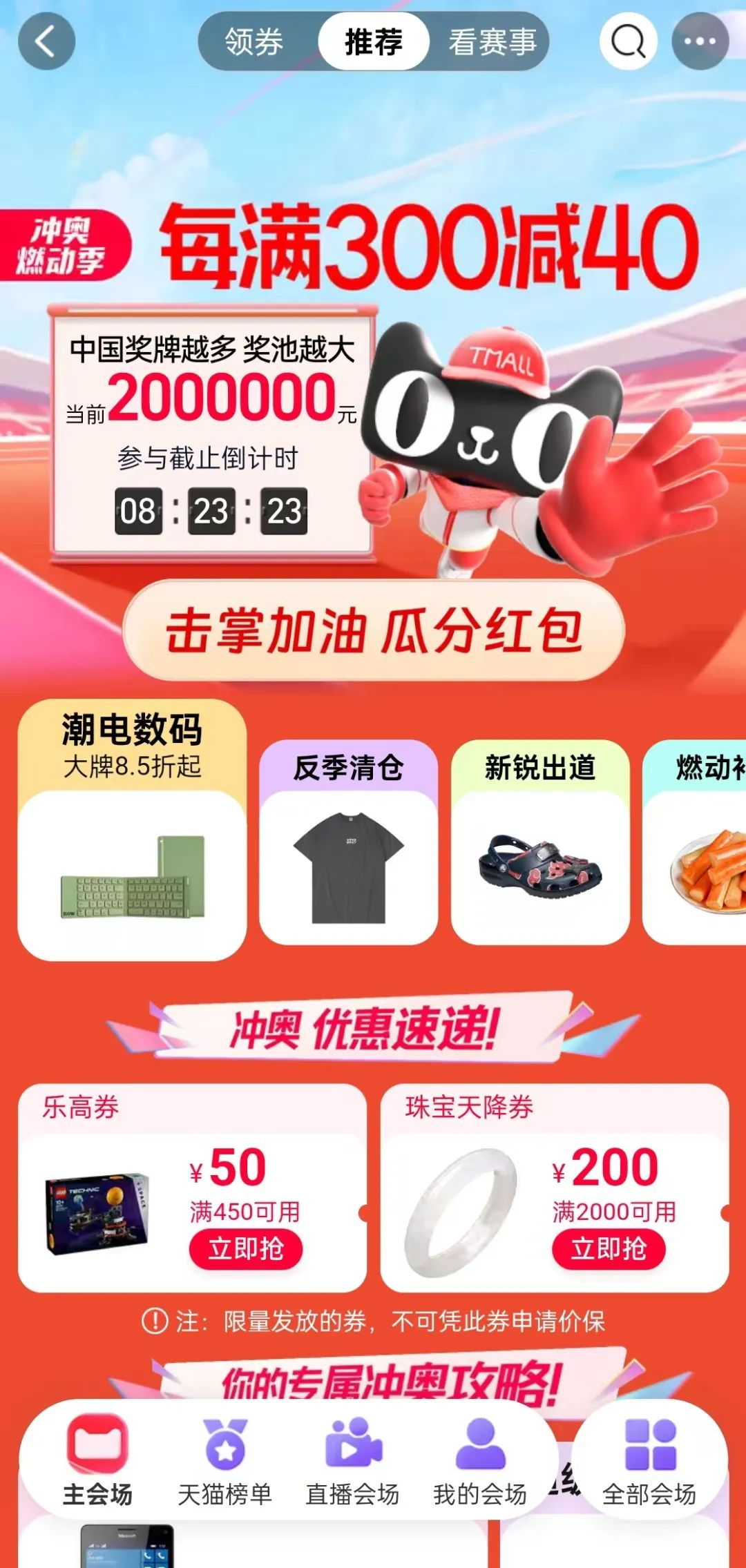Go back using the top-left arrow
The image size is (746, 1568).
coord(46,41)
